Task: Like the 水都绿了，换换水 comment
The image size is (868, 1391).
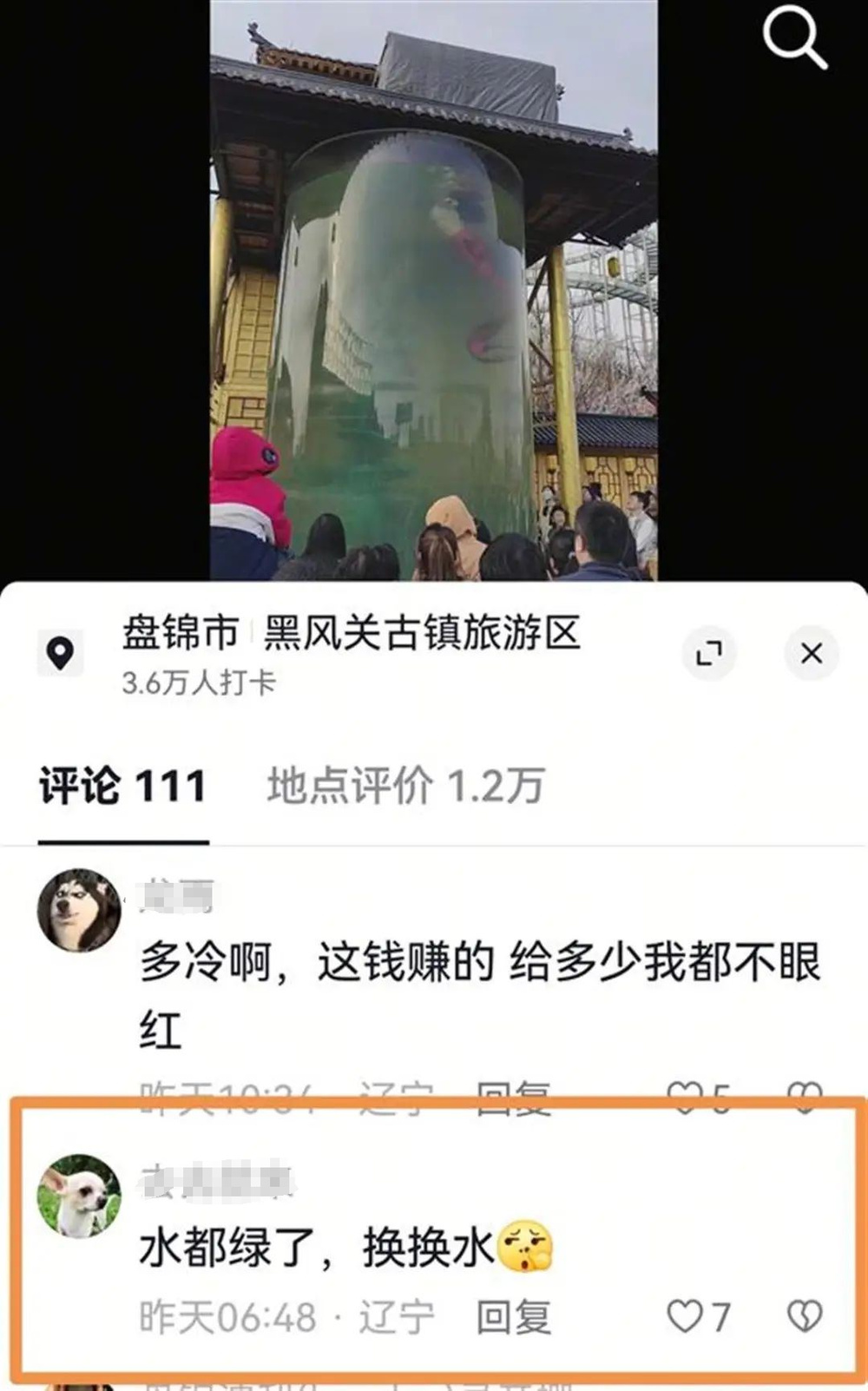Action: 685,1317
